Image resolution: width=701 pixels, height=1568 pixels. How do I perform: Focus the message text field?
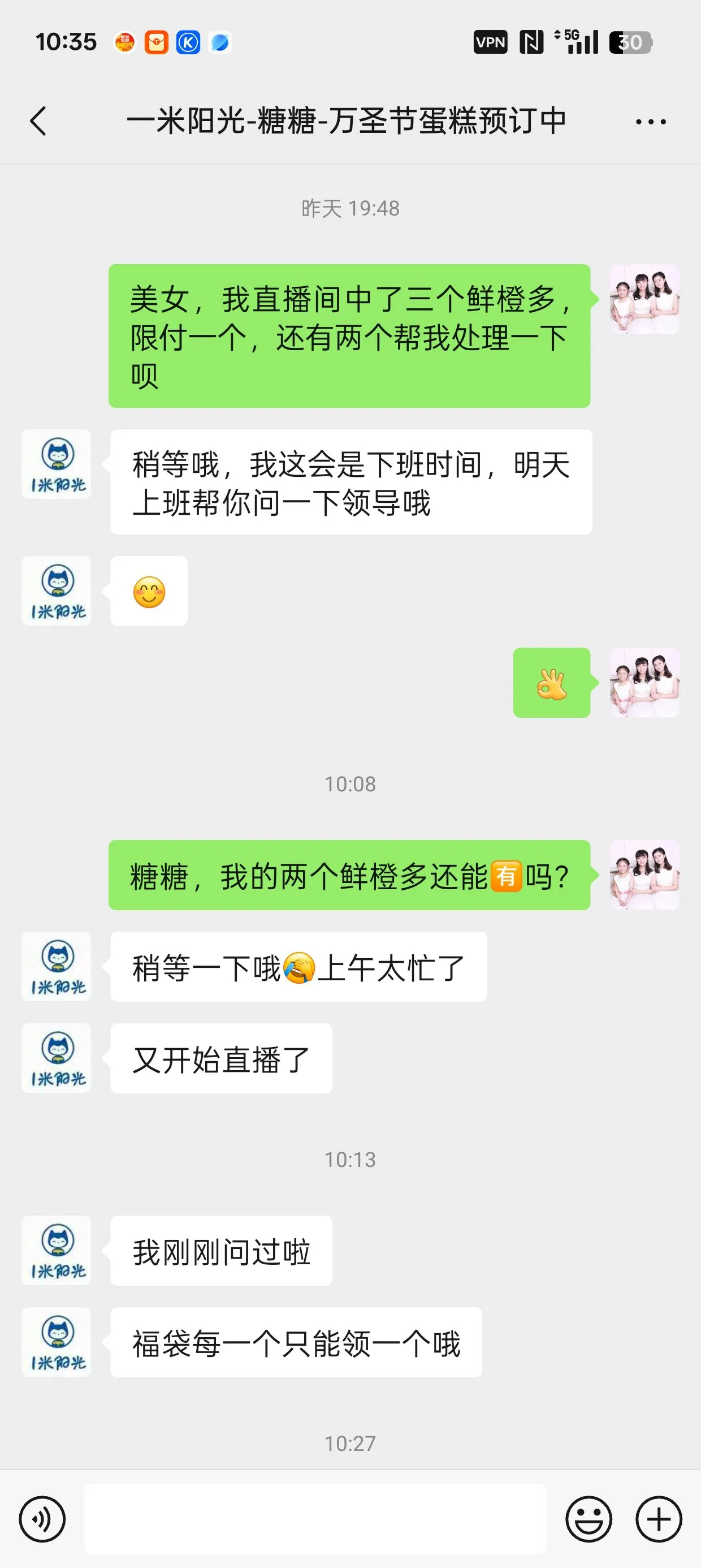(x=314, y=1519)
